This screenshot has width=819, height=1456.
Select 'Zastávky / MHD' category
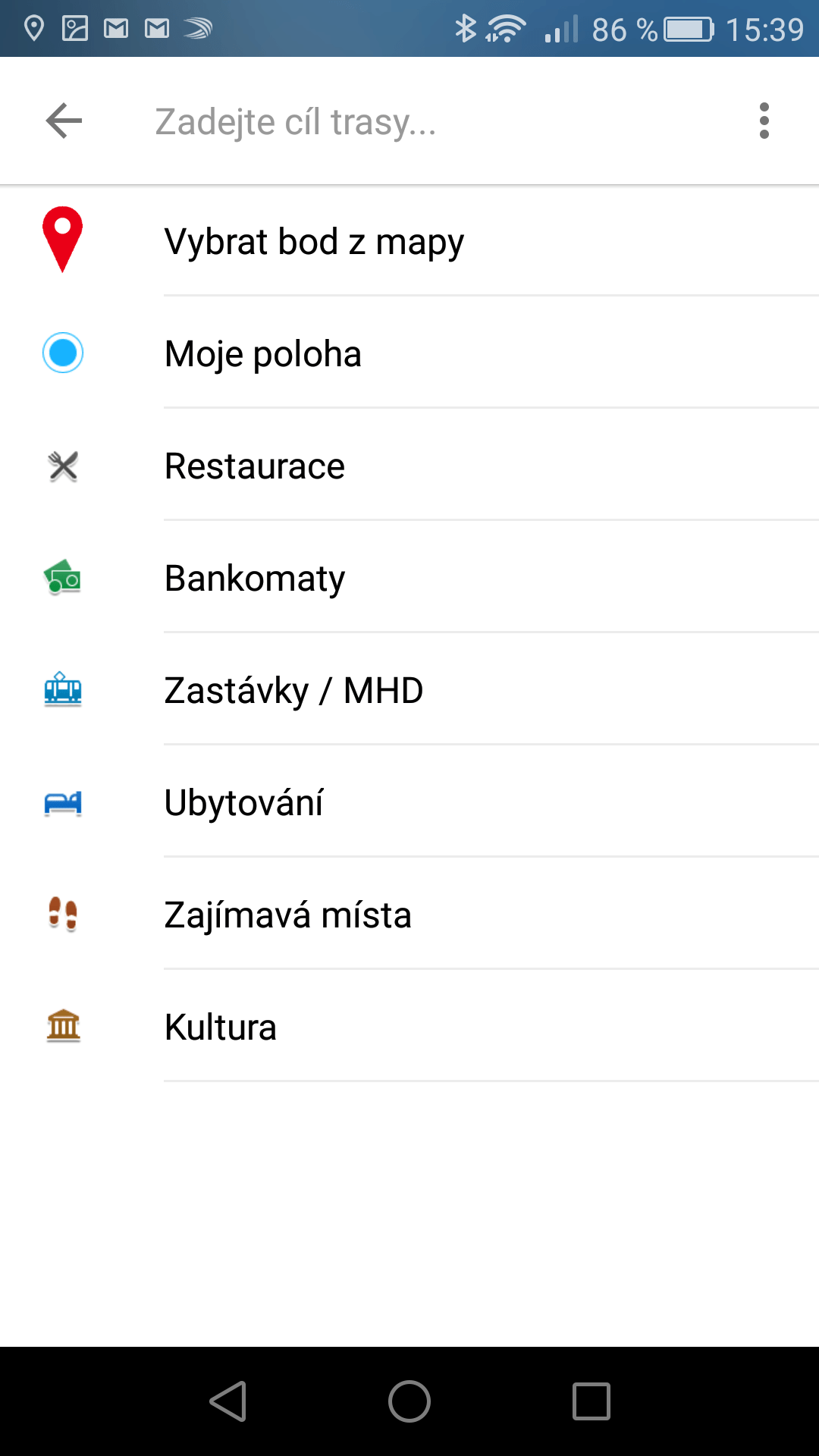pyautogui.click(x=409, y=690)
